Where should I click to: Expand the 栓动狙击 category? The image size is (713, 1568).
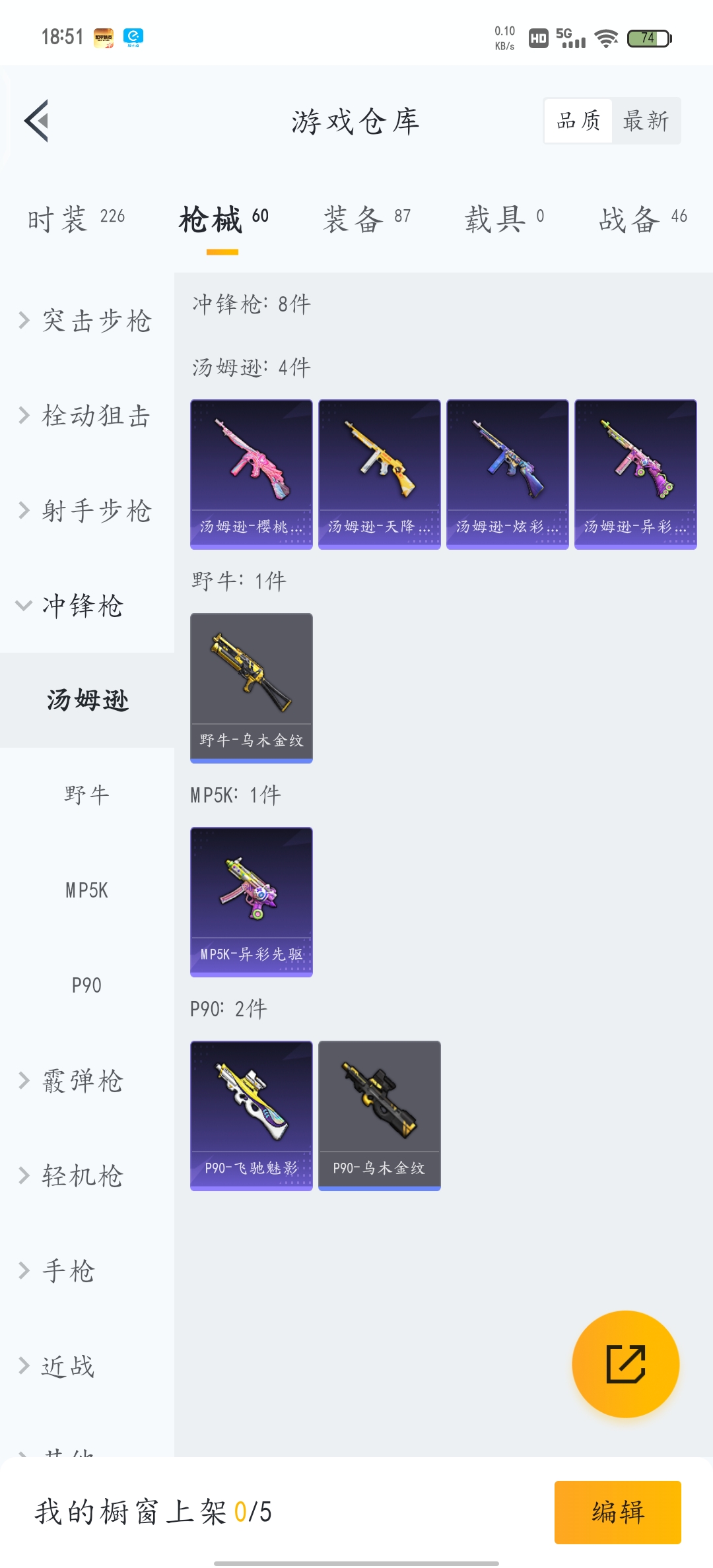[x=87, y=416]
